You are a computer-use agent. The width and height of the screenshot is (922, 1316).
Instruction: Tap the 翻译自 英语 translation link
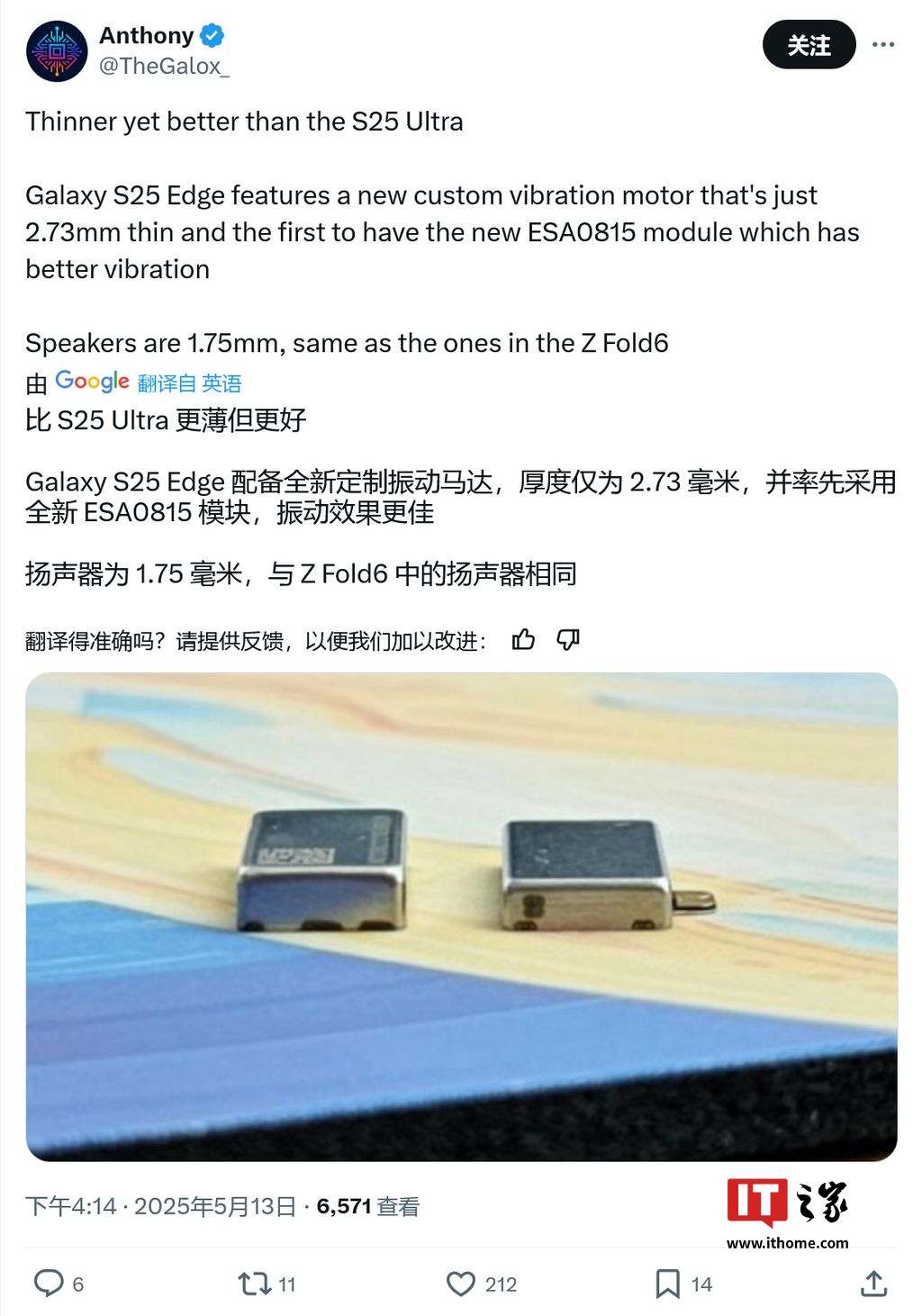click(189, 383)
